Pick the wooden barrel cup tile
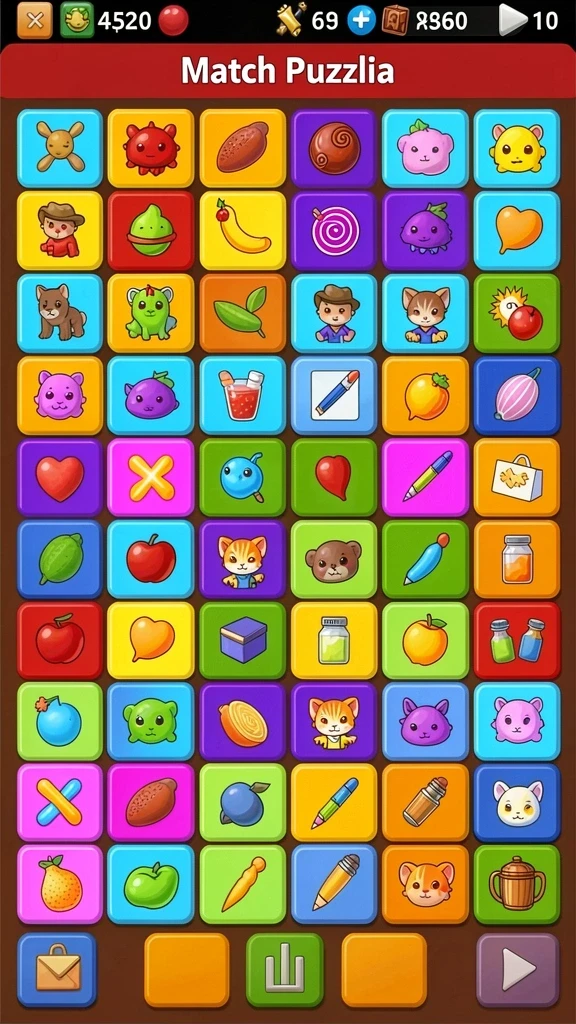 [x=517, y=884]
